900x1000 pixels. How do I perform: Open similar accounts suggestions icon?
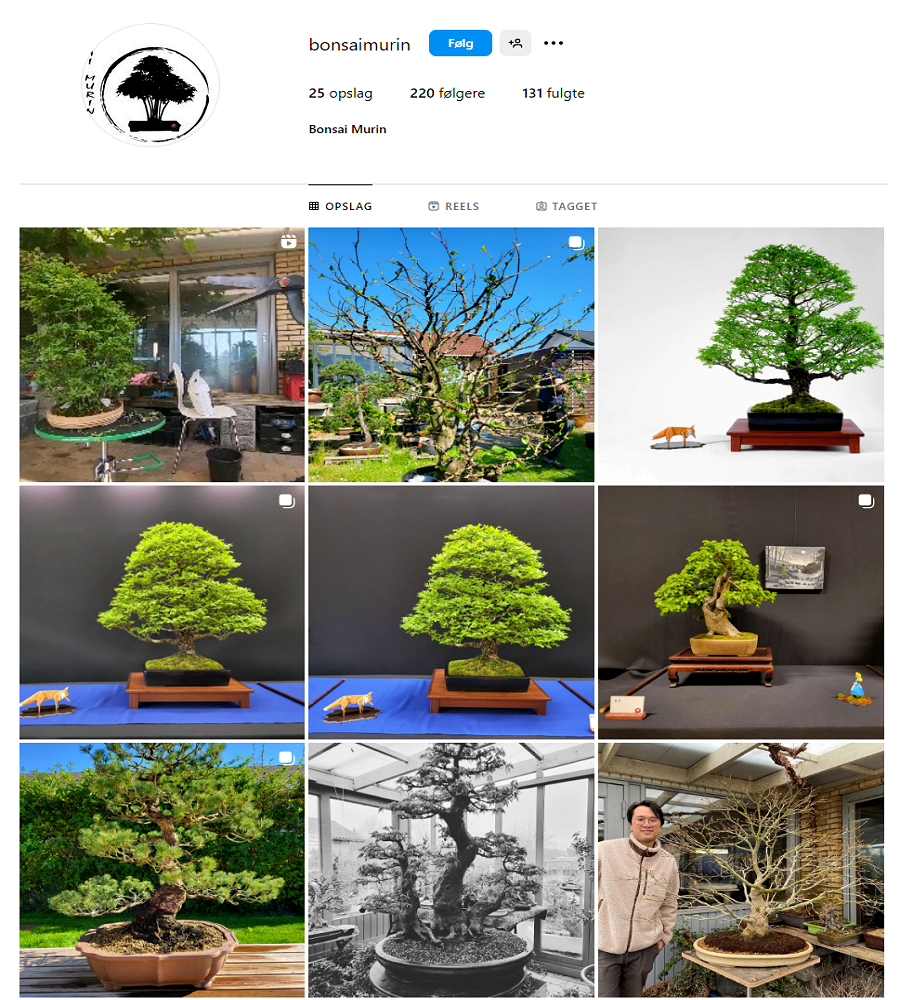click(515, 43)
